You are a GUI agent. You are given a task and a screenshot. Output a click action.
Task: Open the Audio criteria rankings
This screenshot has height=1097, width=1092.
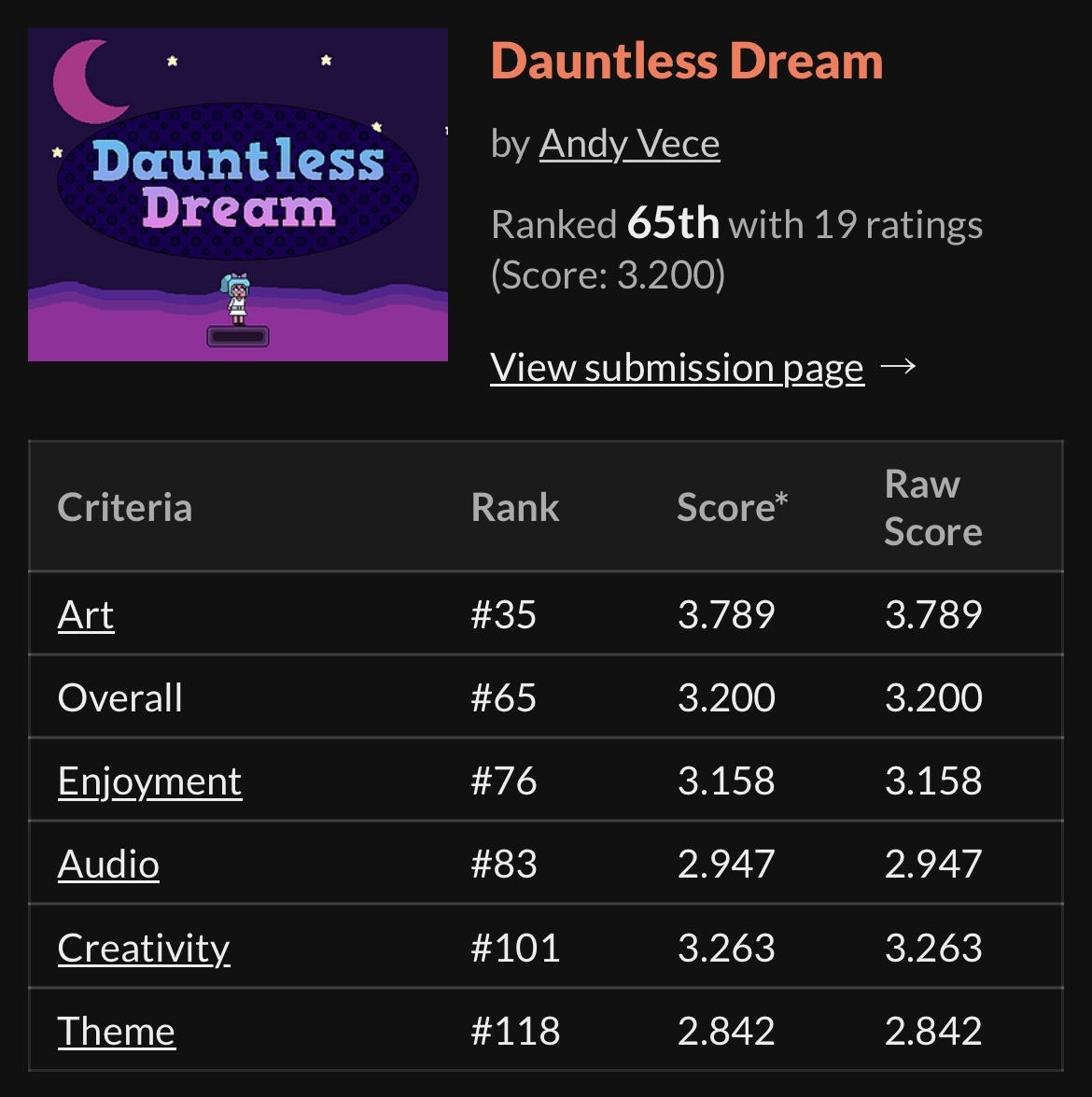(108, 864)
